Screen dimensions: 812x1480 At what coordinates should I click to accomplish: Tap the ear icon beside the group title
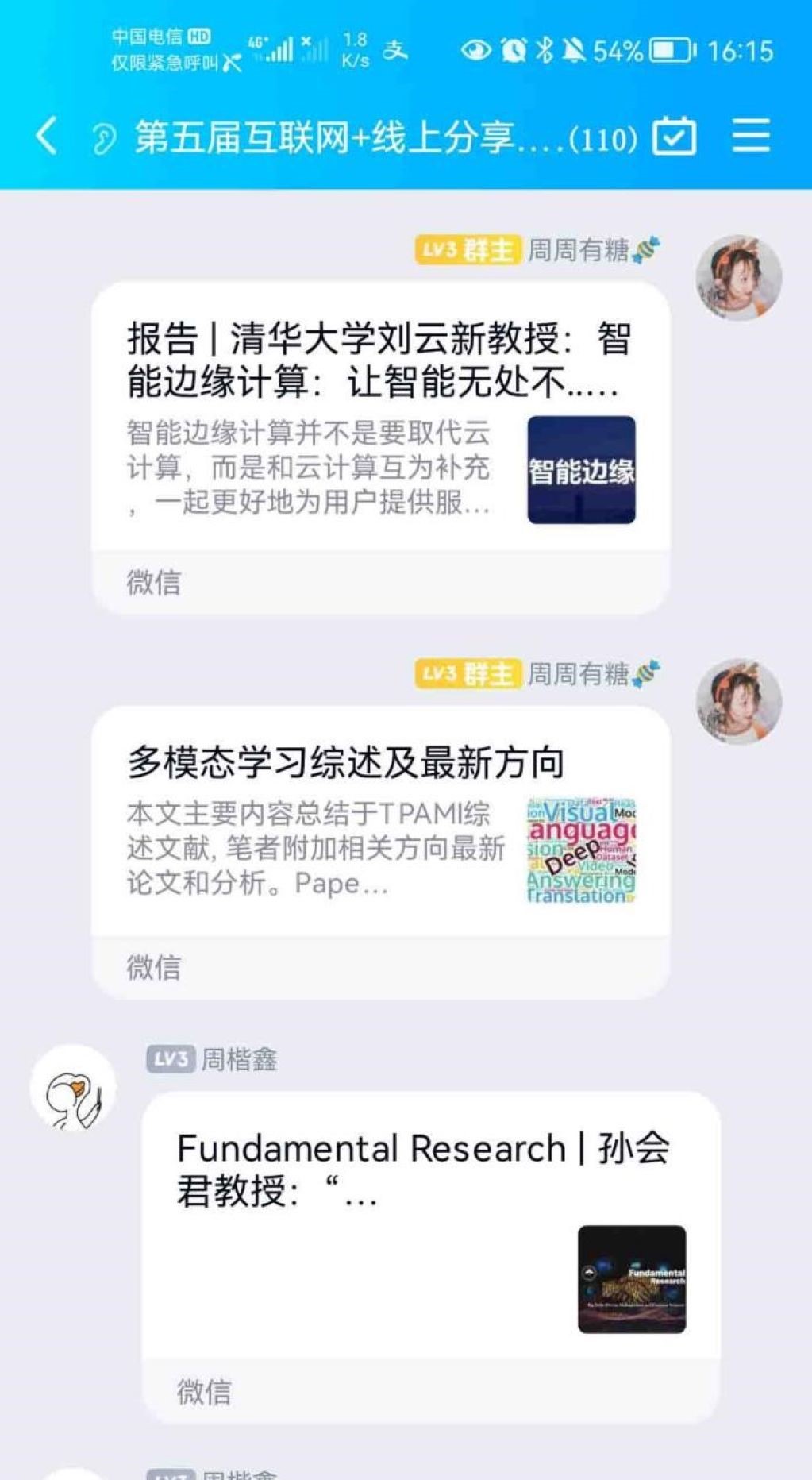click(103, 138)
